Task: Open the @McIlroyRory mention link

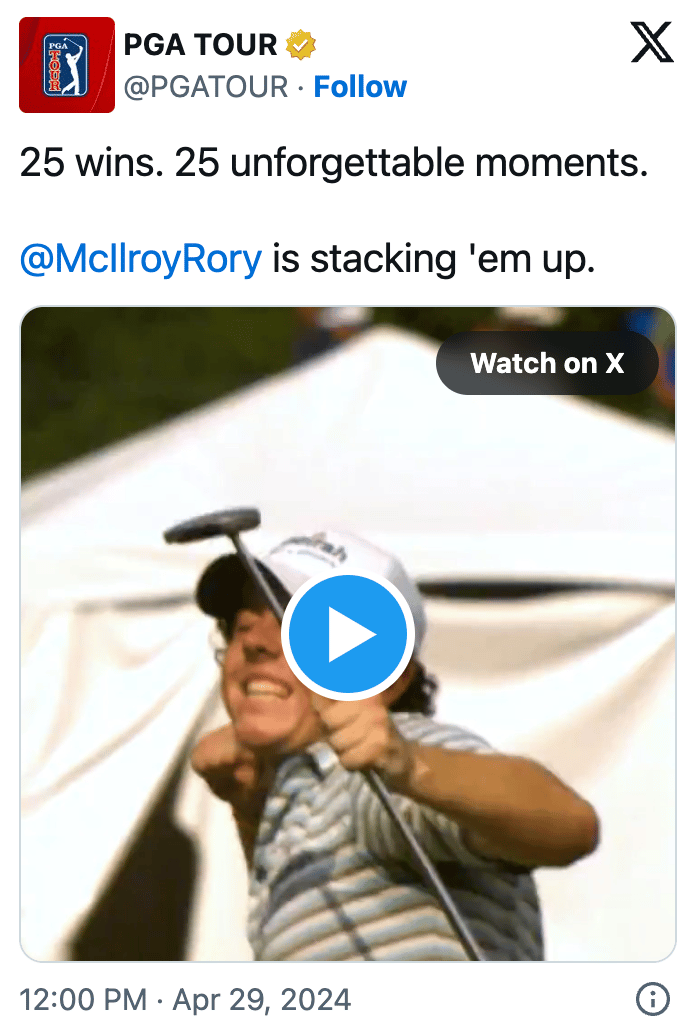Action: pyautogui.click(x=141, y=258)
